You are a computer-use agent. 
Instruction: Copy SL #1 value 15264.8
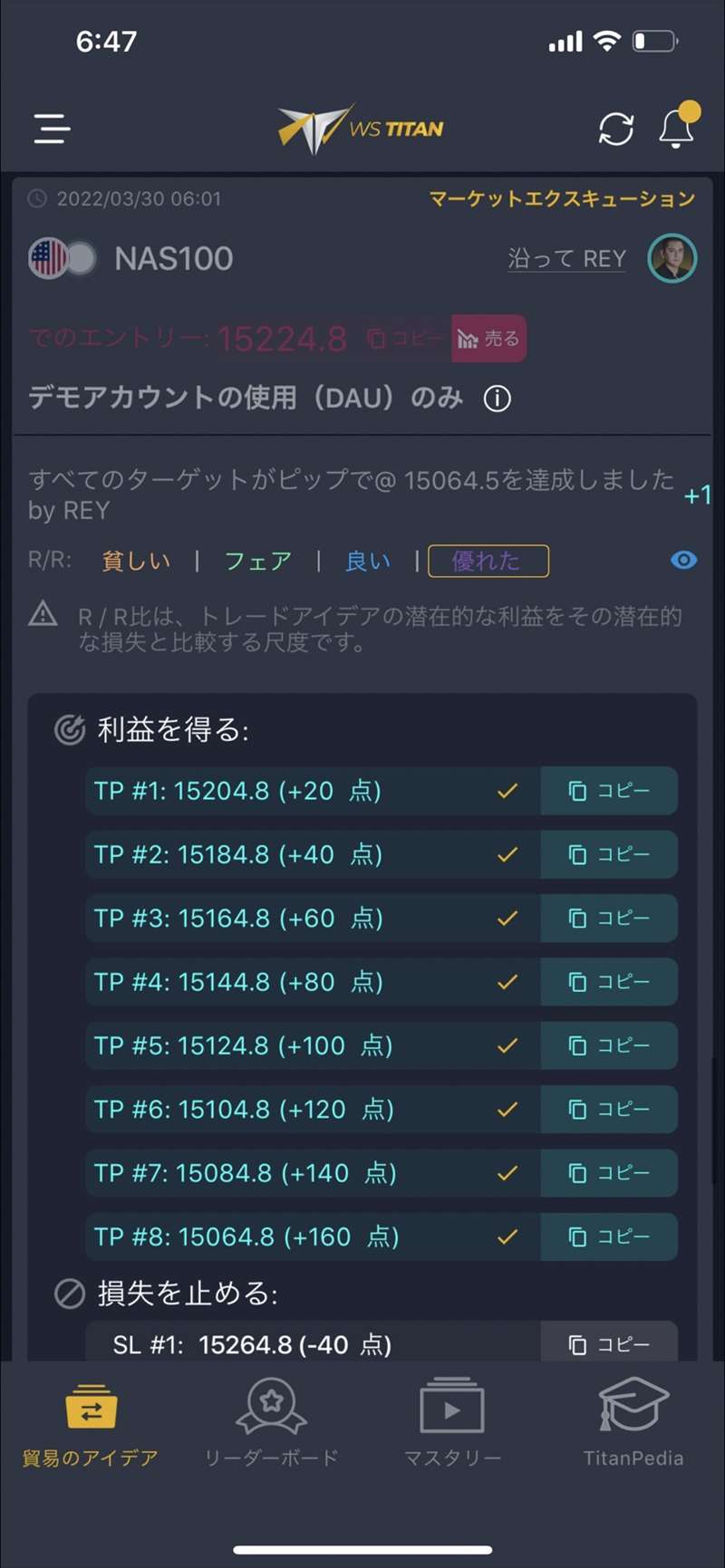[x=608, y=1342]
